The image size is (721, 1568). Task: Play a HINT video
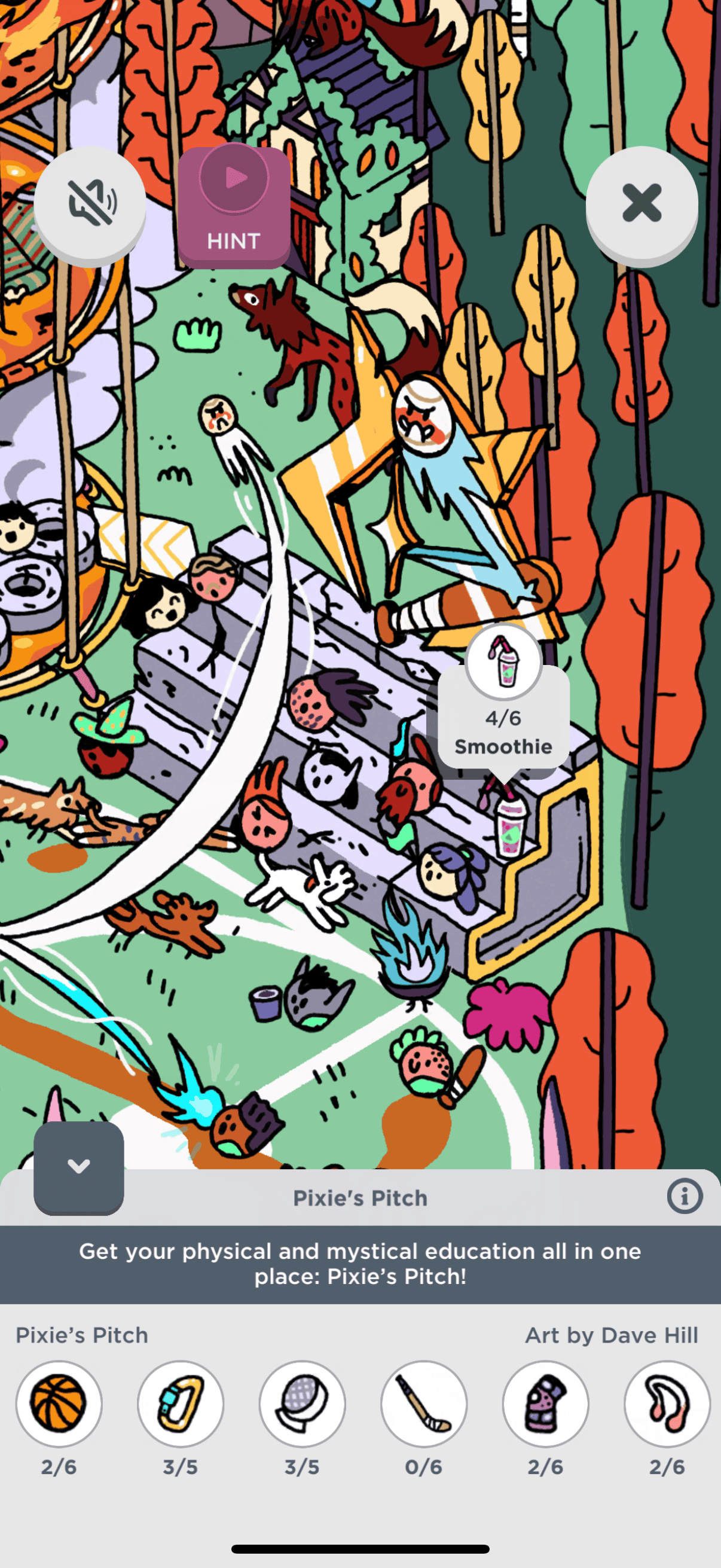[x=234, y=206]
